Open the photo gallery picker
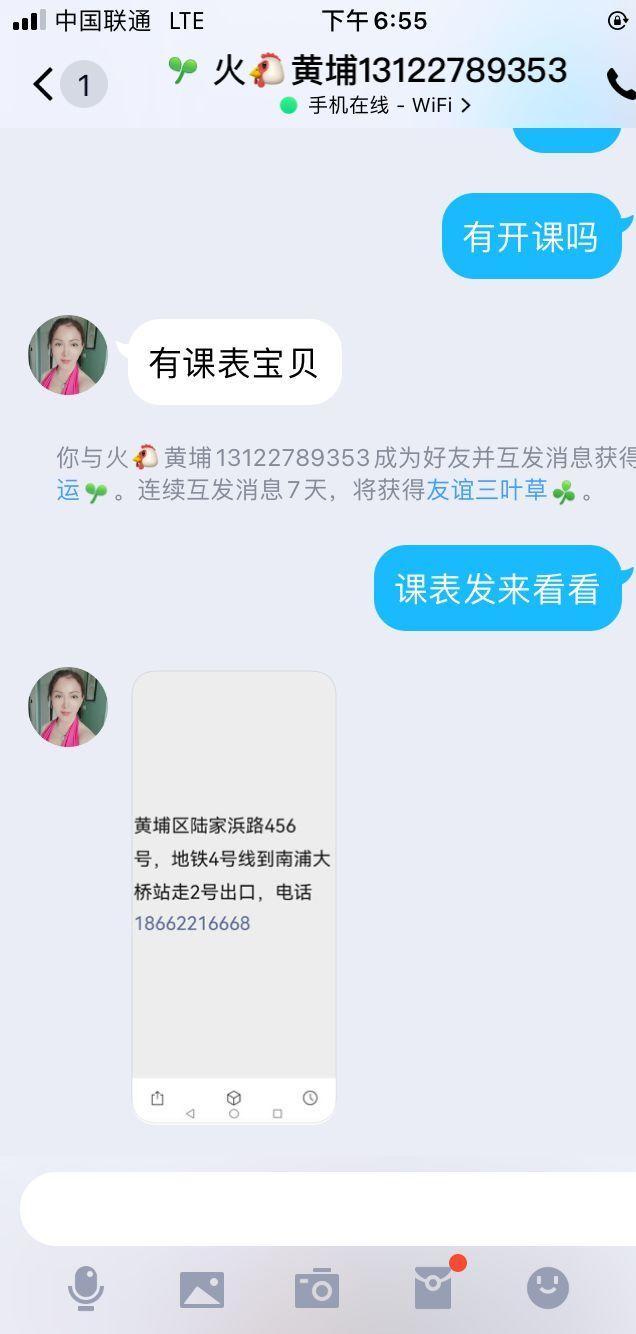 coord(202,1289)
